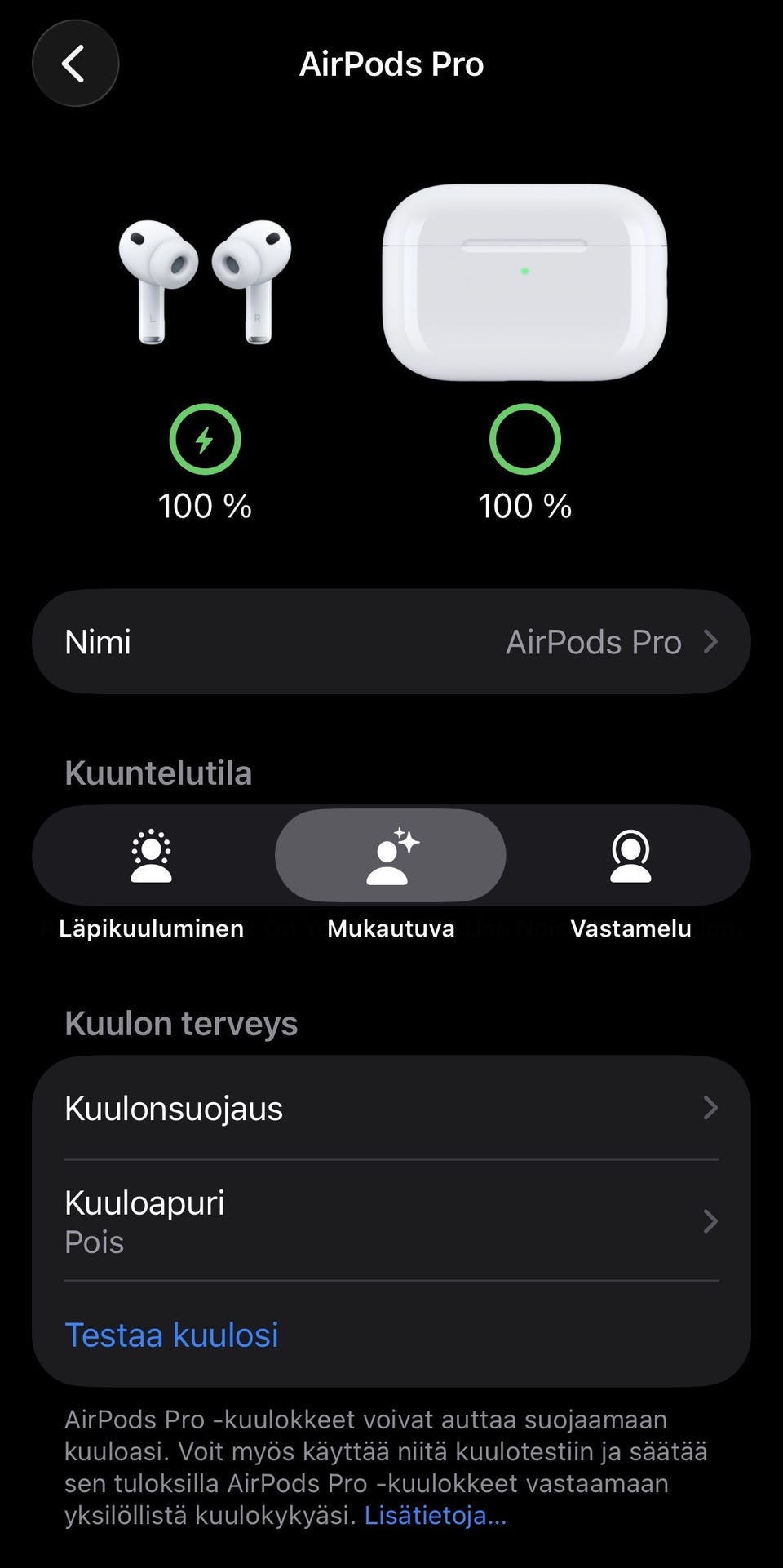Tap Testaa kuulosi to test hearing

click(x=172, y=1335)
